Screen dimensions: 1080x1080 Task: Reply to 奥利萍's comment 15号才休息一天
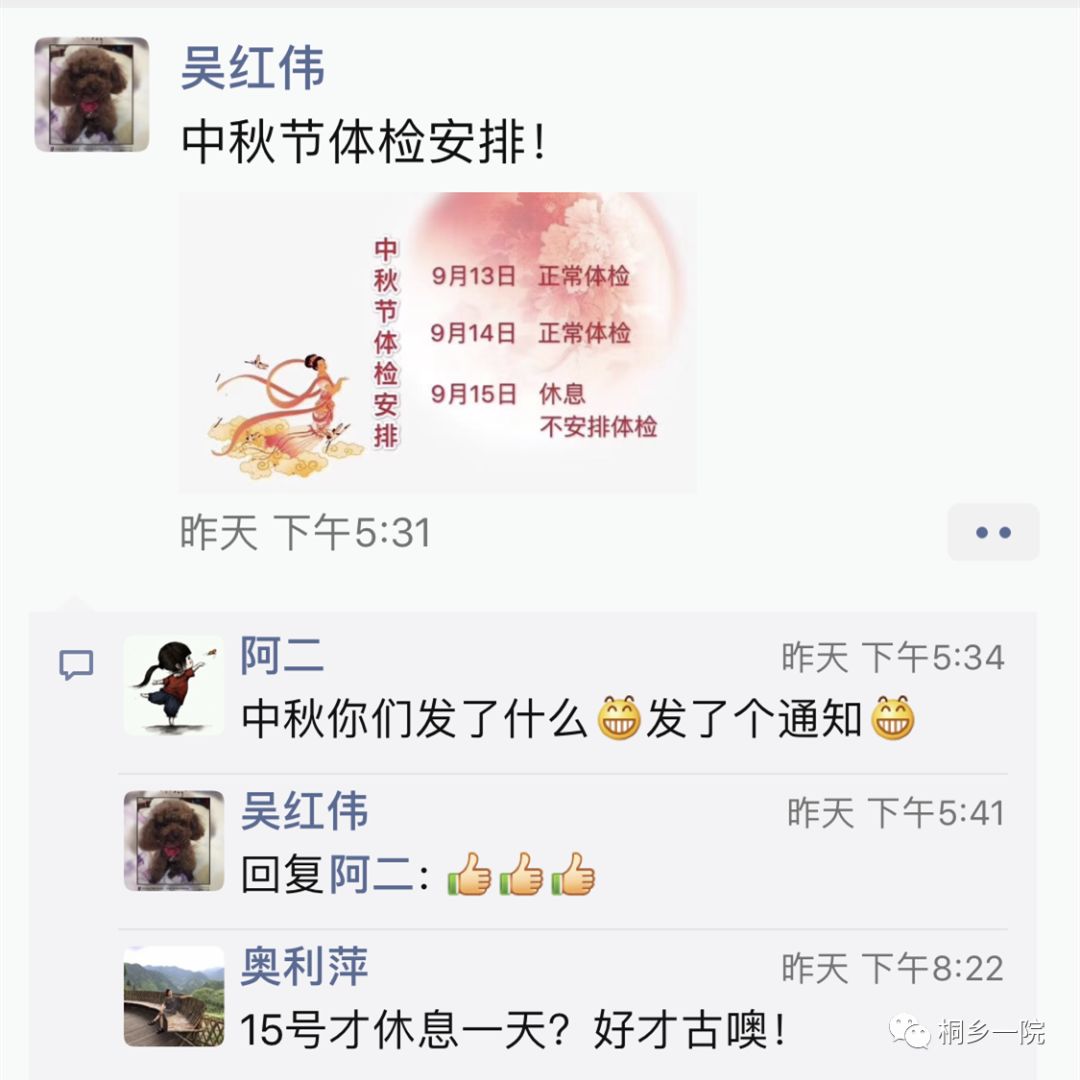(512, 1029)
